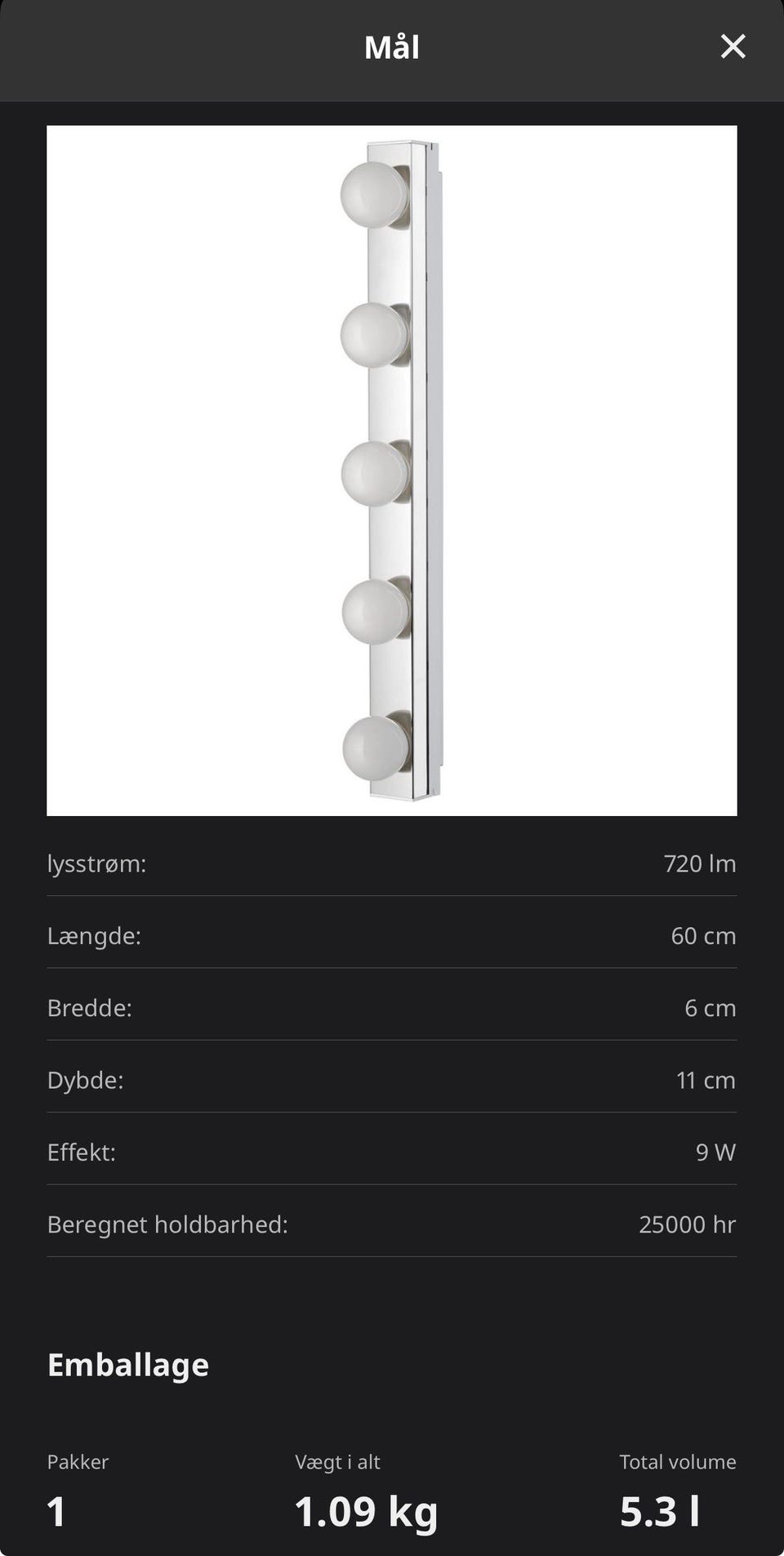The height and width of the screenshot is (1556, 784).
Task: Click the 11 cm depth value
Action: coord(706,1080)
